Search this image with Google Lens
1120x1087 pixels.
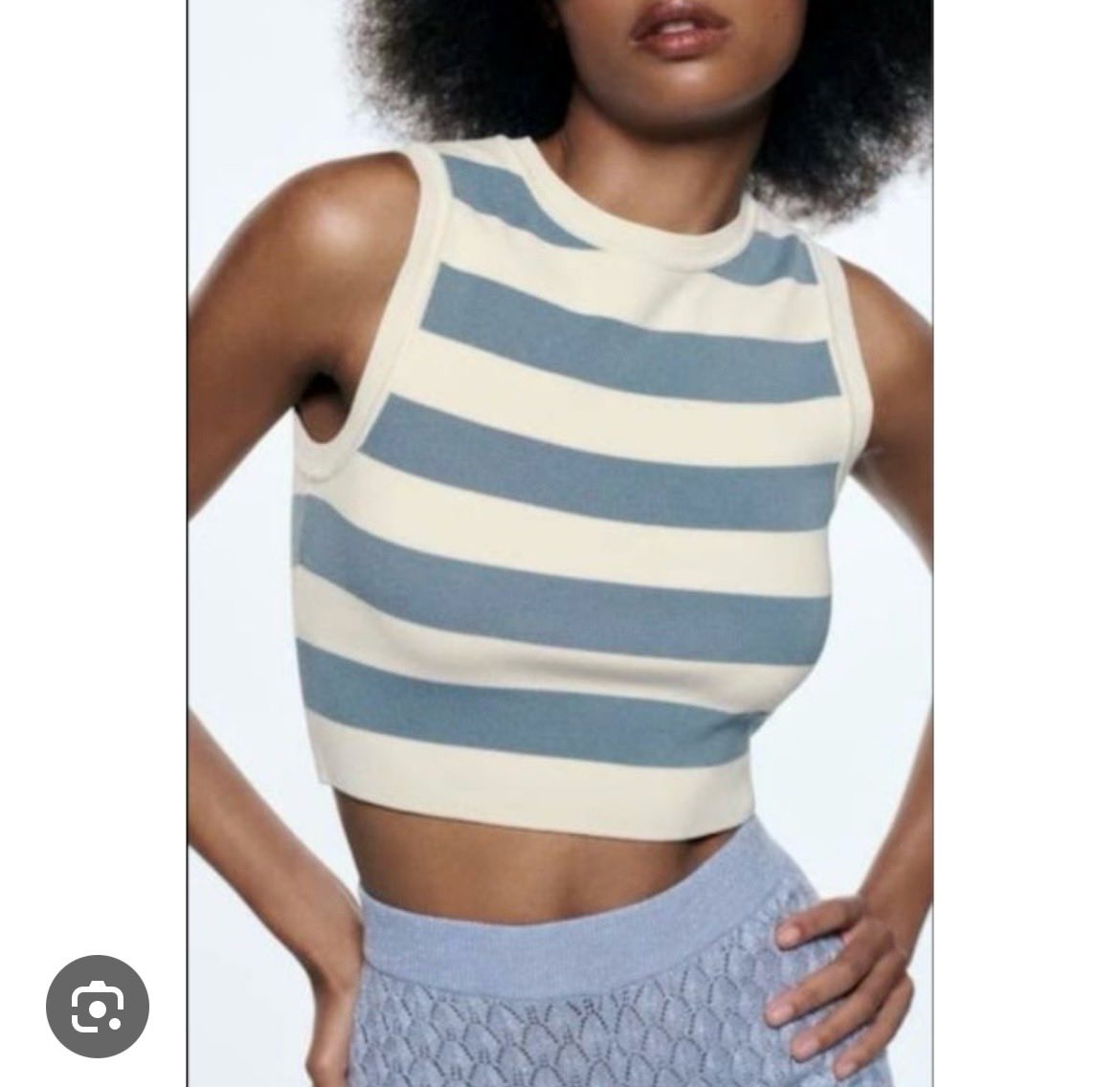[98, 1006]
